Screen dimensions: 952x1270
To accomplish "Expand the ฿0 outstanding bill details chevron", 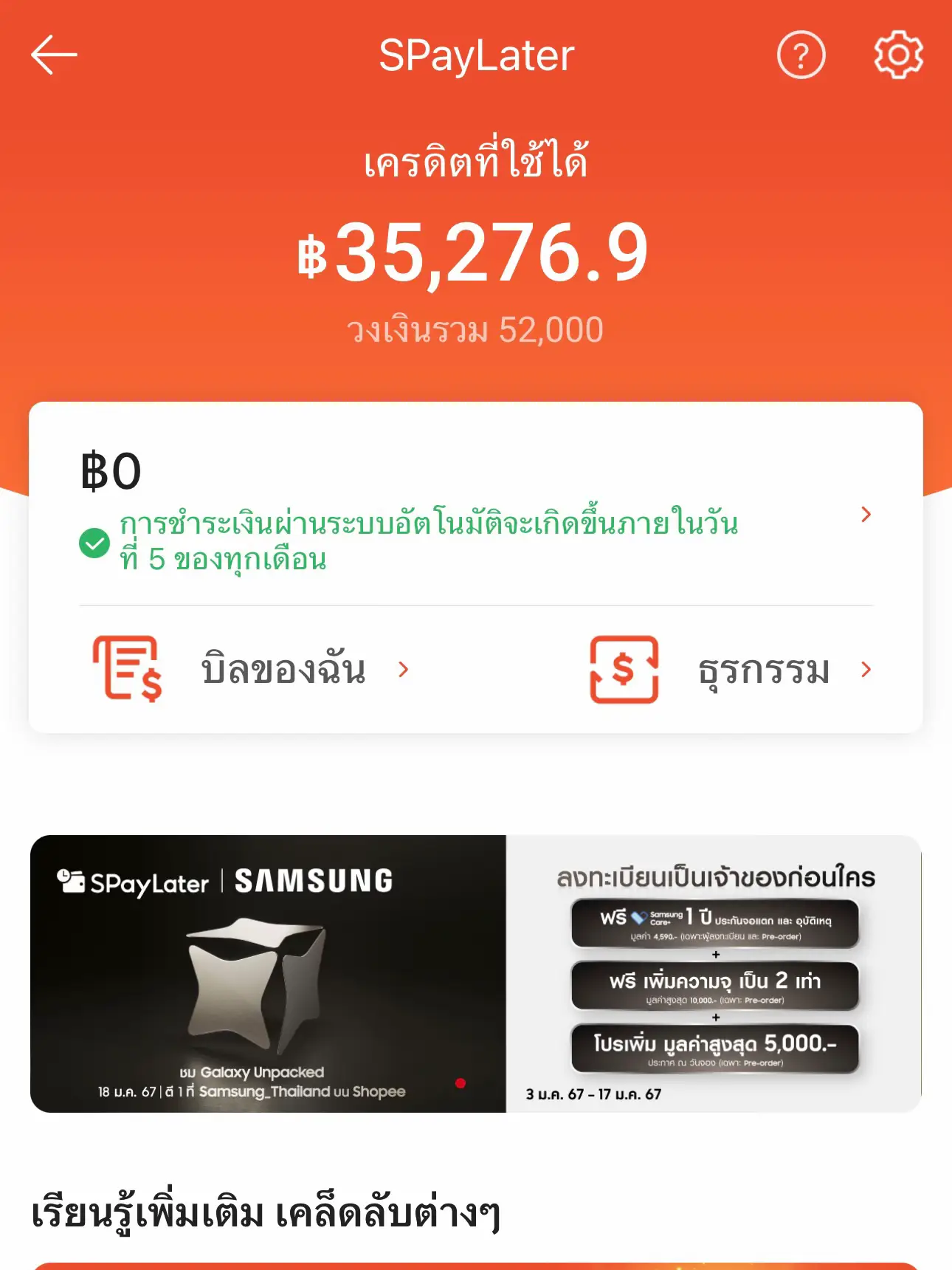I will [866, 515].
